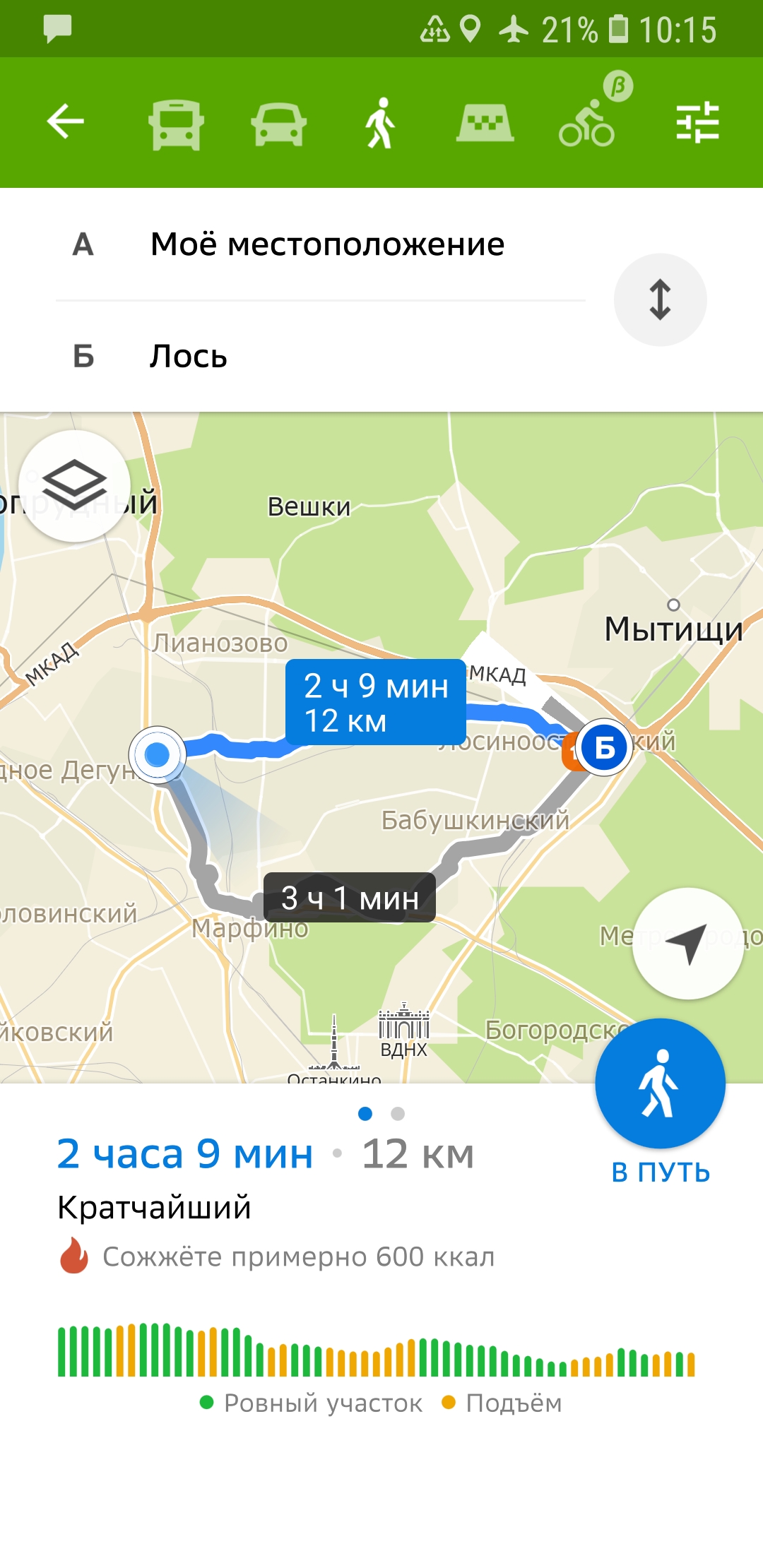Screen dimensions: 763x1568
Task: Select the pedestrian route mode
Action: coord(381,124)
